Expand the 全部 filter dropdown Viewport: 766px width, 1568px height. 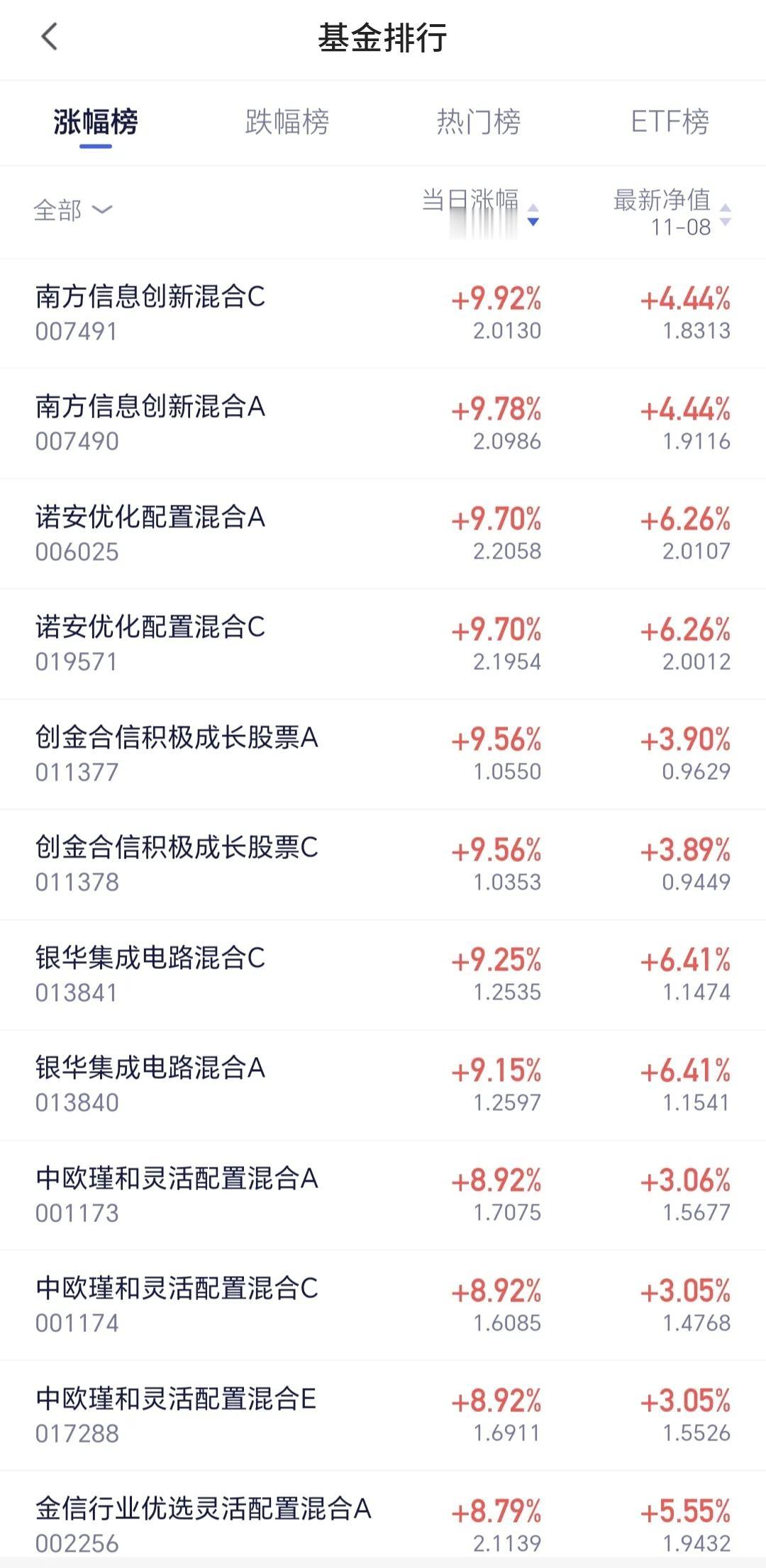click(x=72, y=210)
